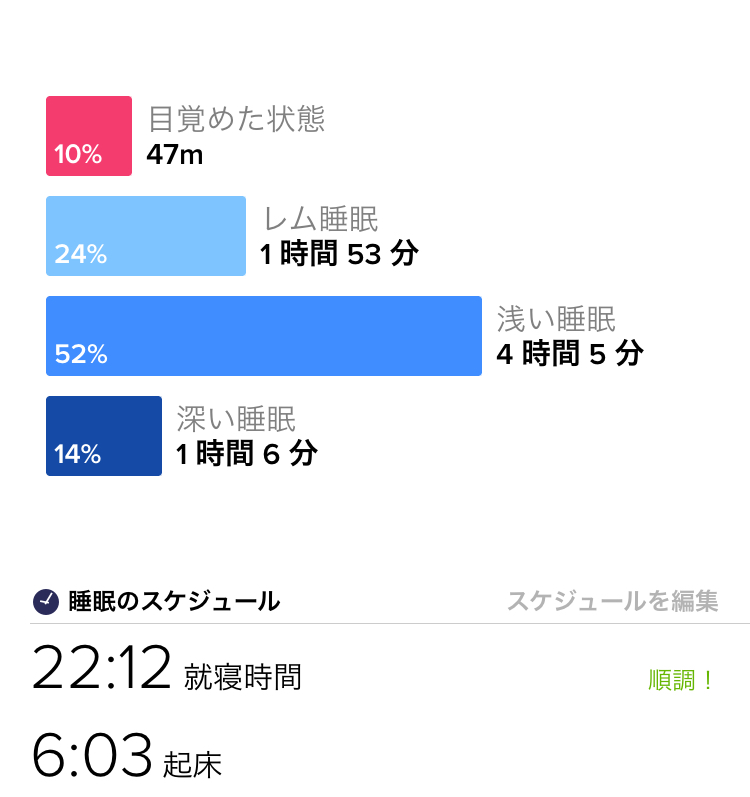The image size is (750, 797).
Task: Tap the 24% label on the REM bar
Action: click(82, 255)
